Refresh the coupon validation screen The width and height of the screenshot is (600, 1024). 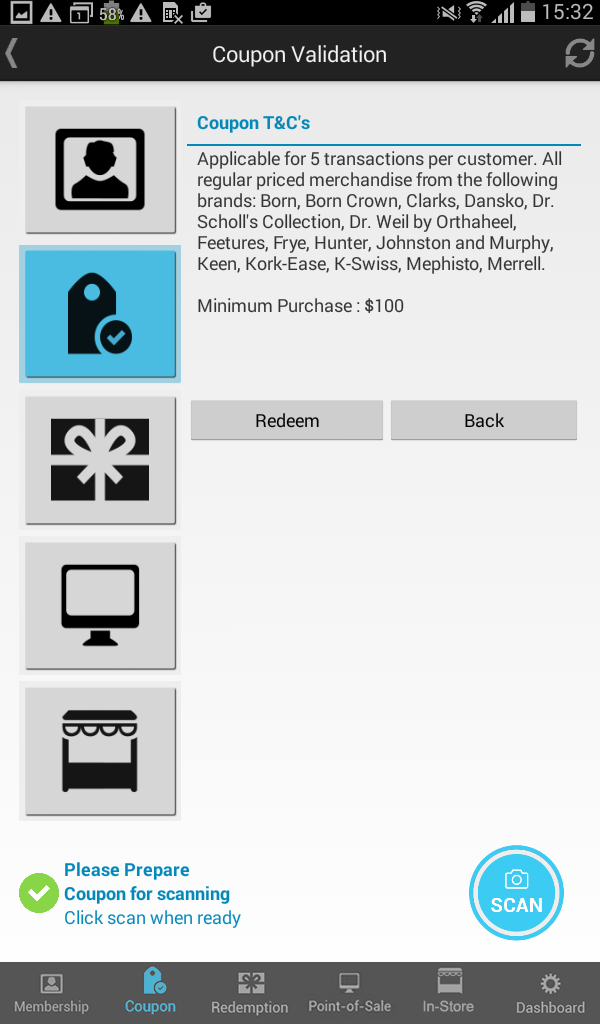pos(579,54)
